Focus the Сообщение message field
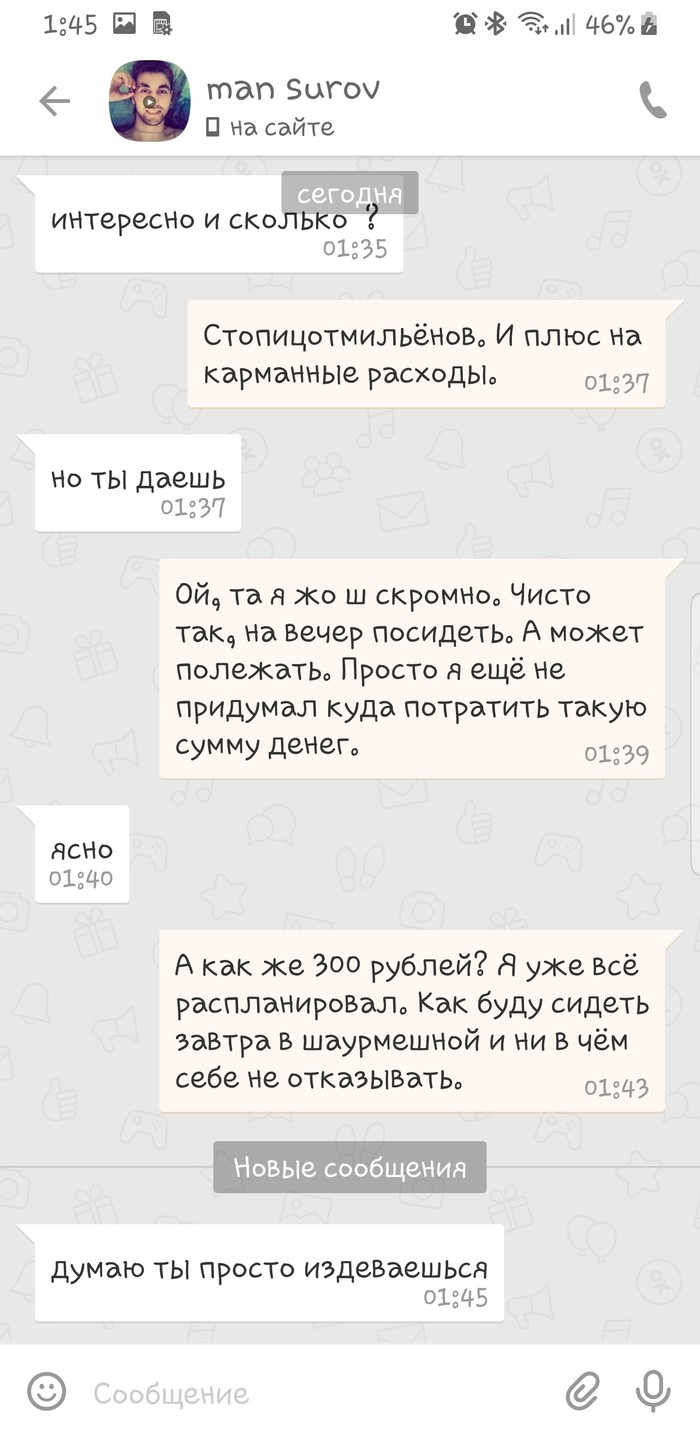The width and height of the screenshot is (700, 1438). [300, 1392]
